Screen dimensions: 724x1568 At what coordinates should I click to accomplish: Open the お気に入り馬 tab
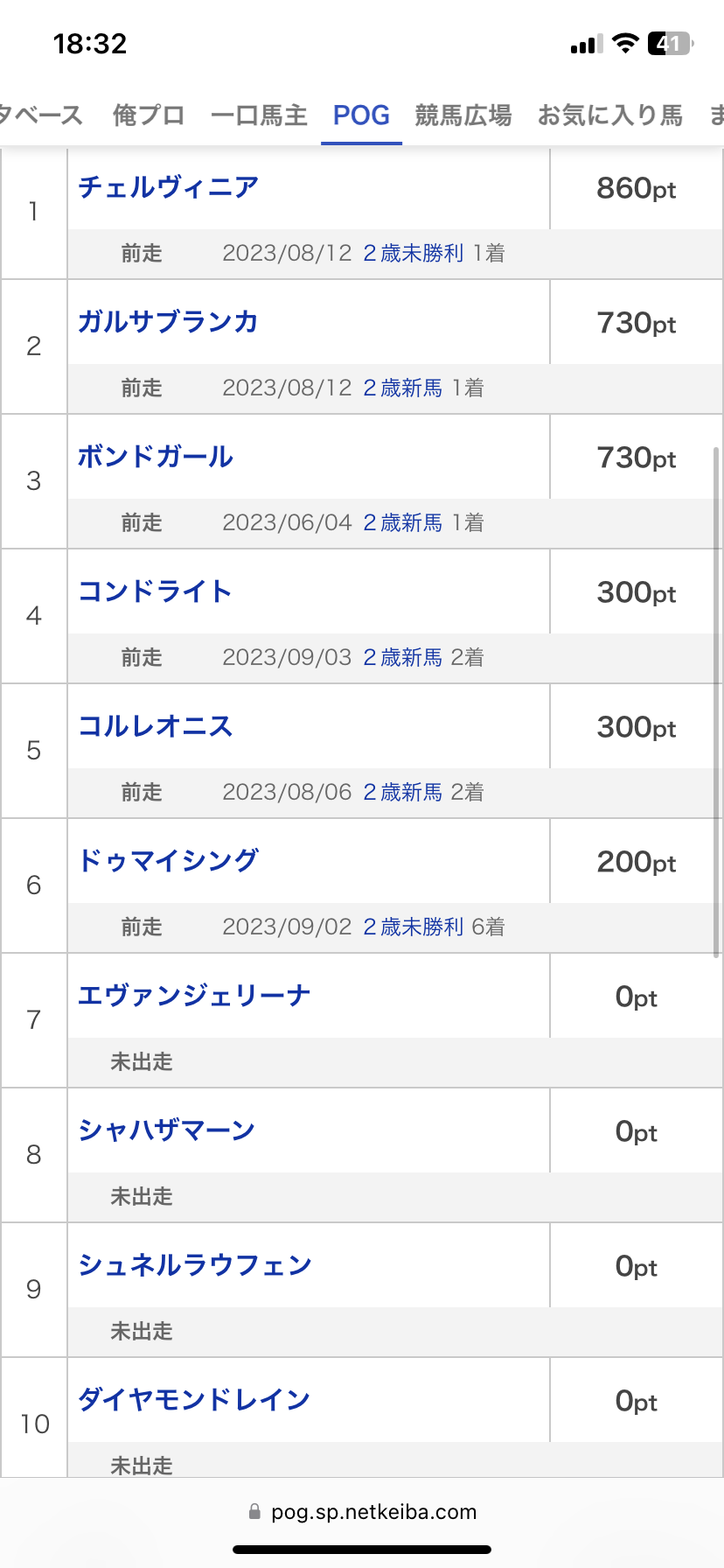click(x=610, y=115)
